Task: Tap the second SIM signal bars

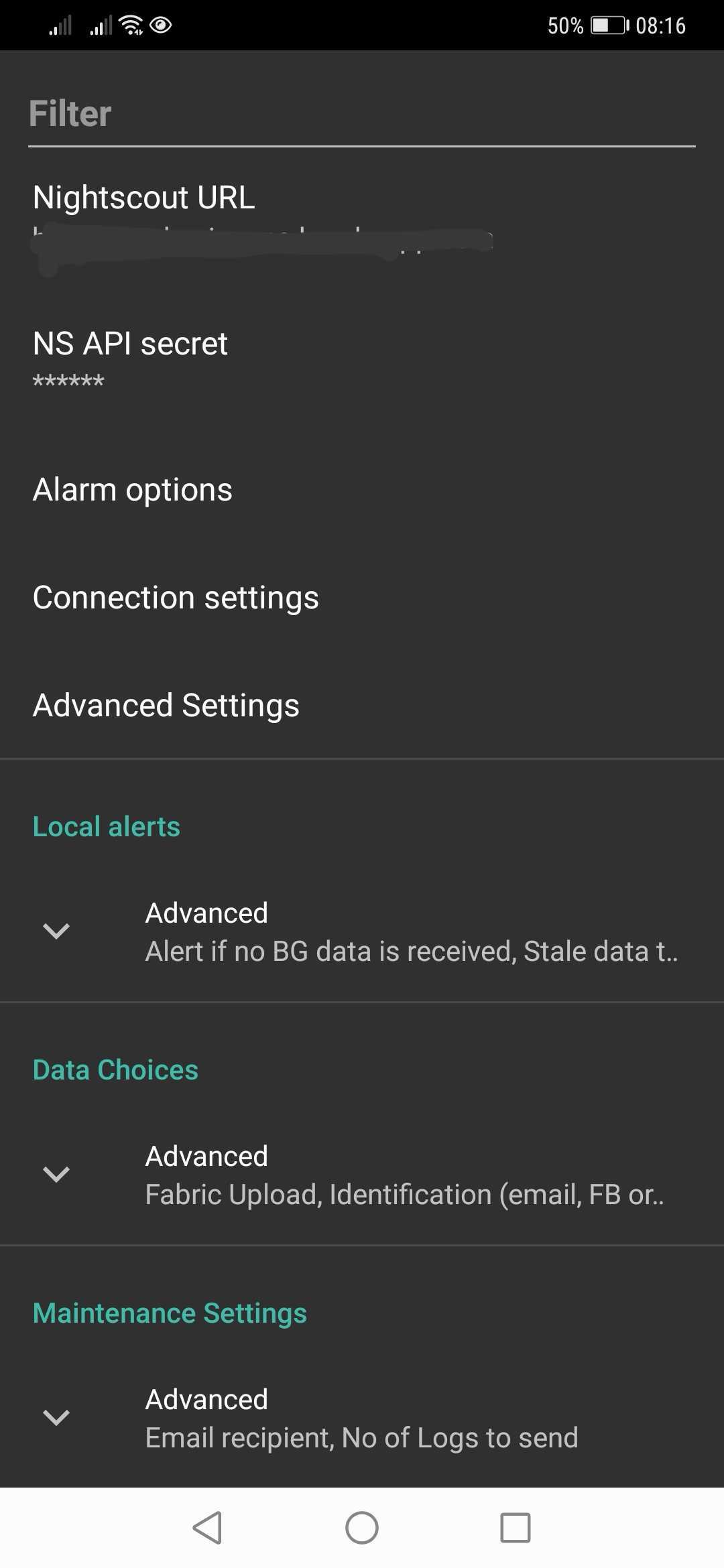Action: (x=101, y=25)
